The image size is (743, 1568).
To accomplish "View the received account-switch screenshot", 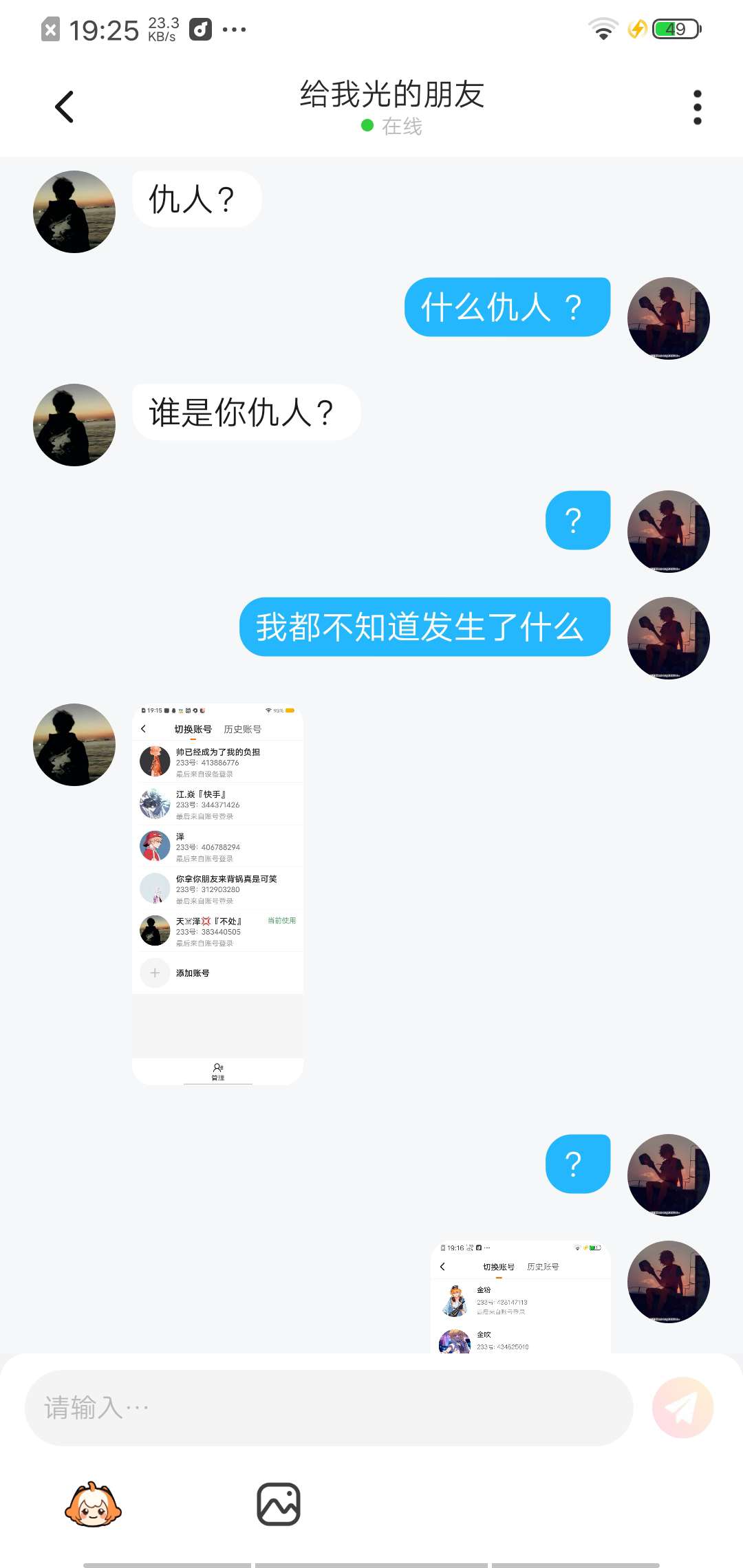I will click(x=217, y=894).
